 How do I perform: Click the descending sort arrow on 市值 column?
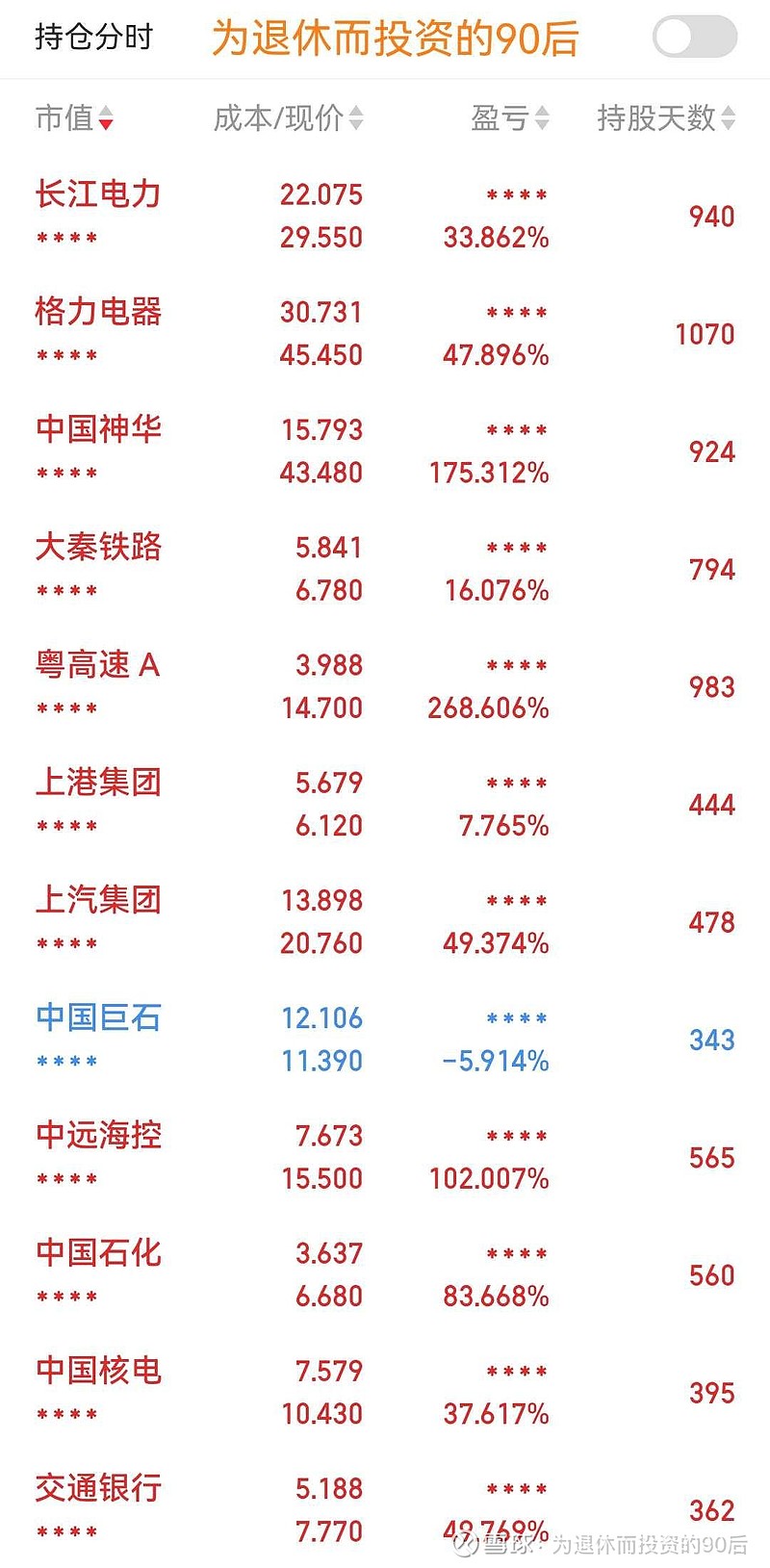click(106, 123)
